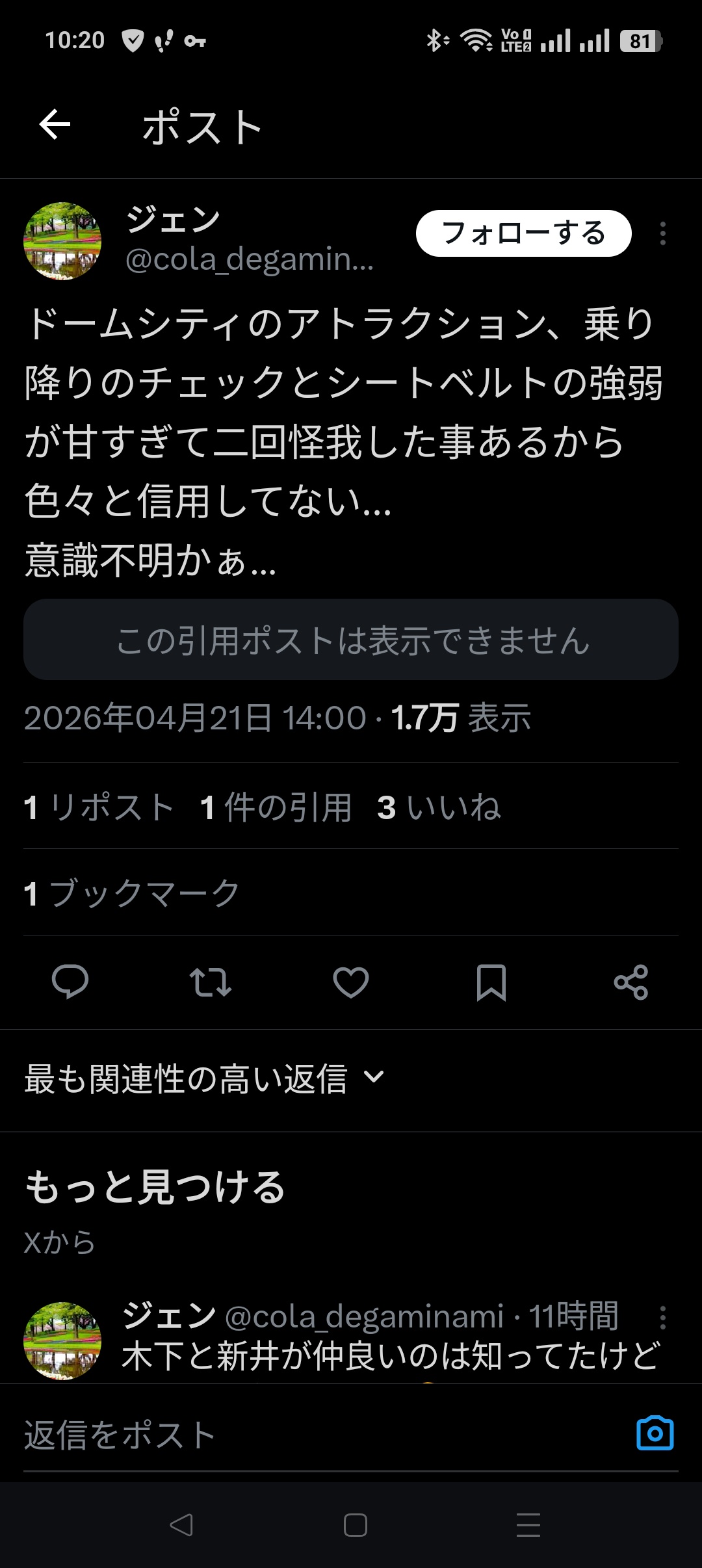
Task: Open overflow menu beside the follow button
Action: [x=662, y=233]
